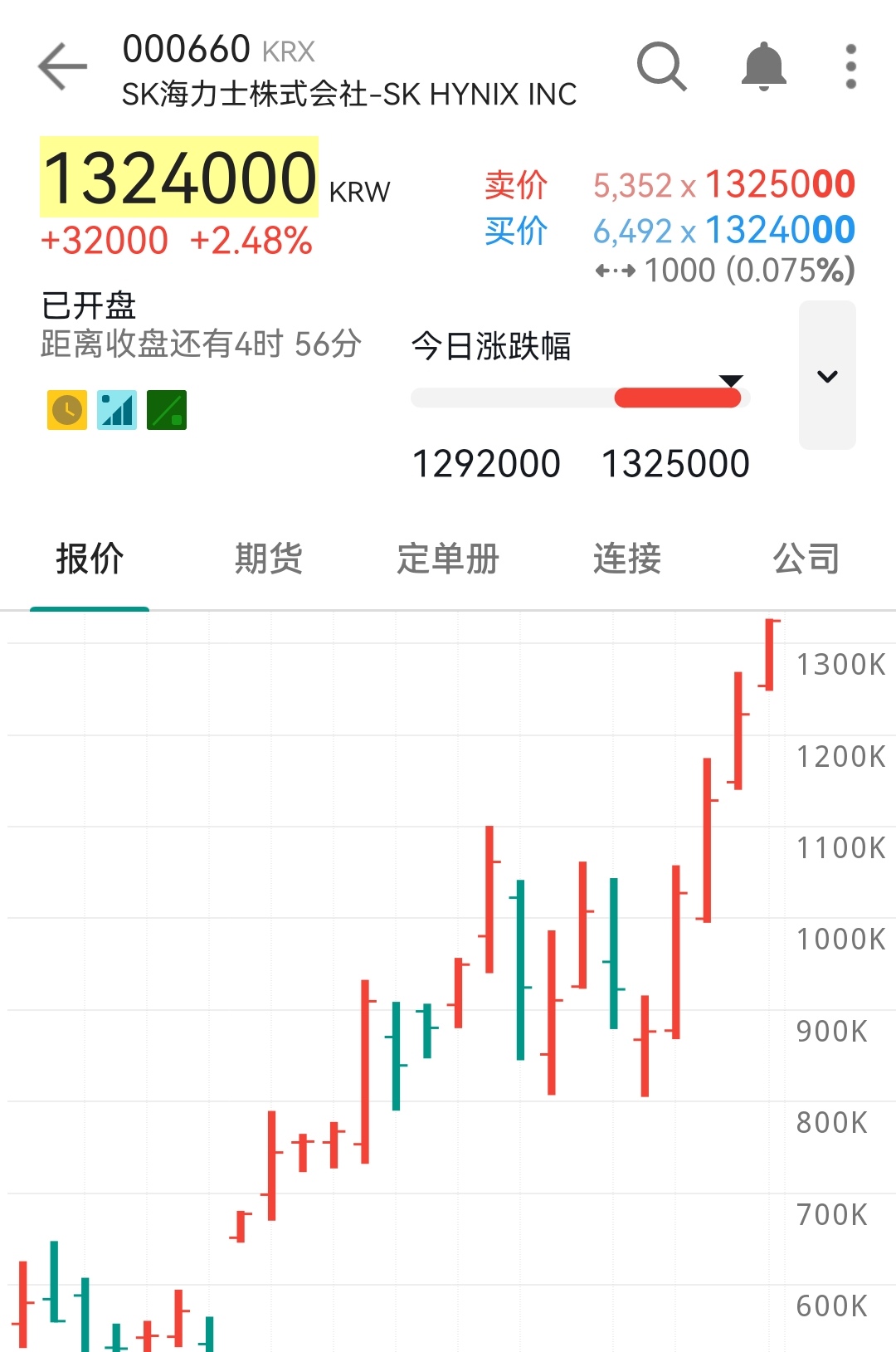Switch to the 期货 tab
The height and width of the screenshot is (1352, 896).
tap(268, 560)
